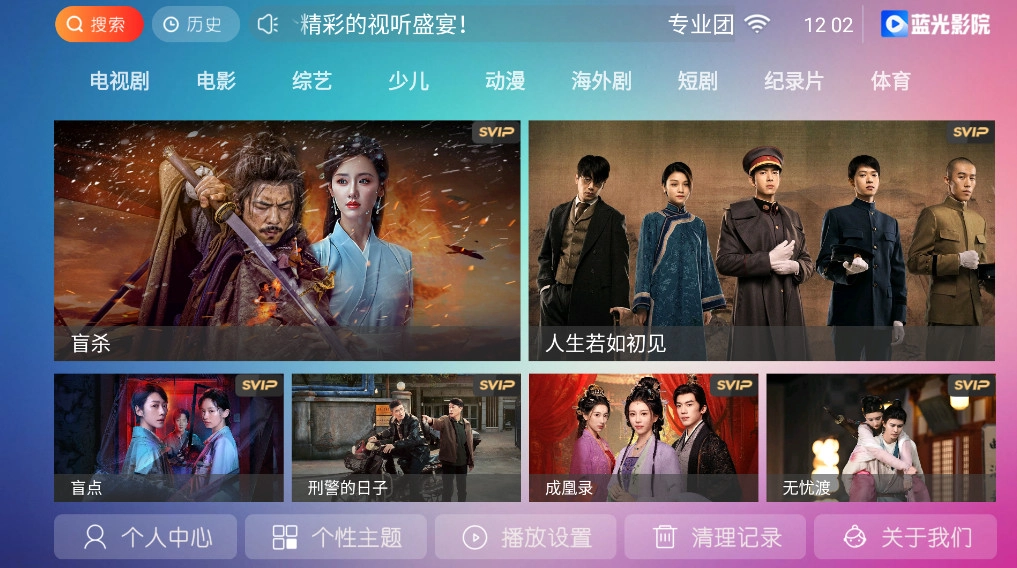Go to the 动漫 tab
Viewport: 1017px width, 568px height.
pyautogui.click(x=505, y=82)
